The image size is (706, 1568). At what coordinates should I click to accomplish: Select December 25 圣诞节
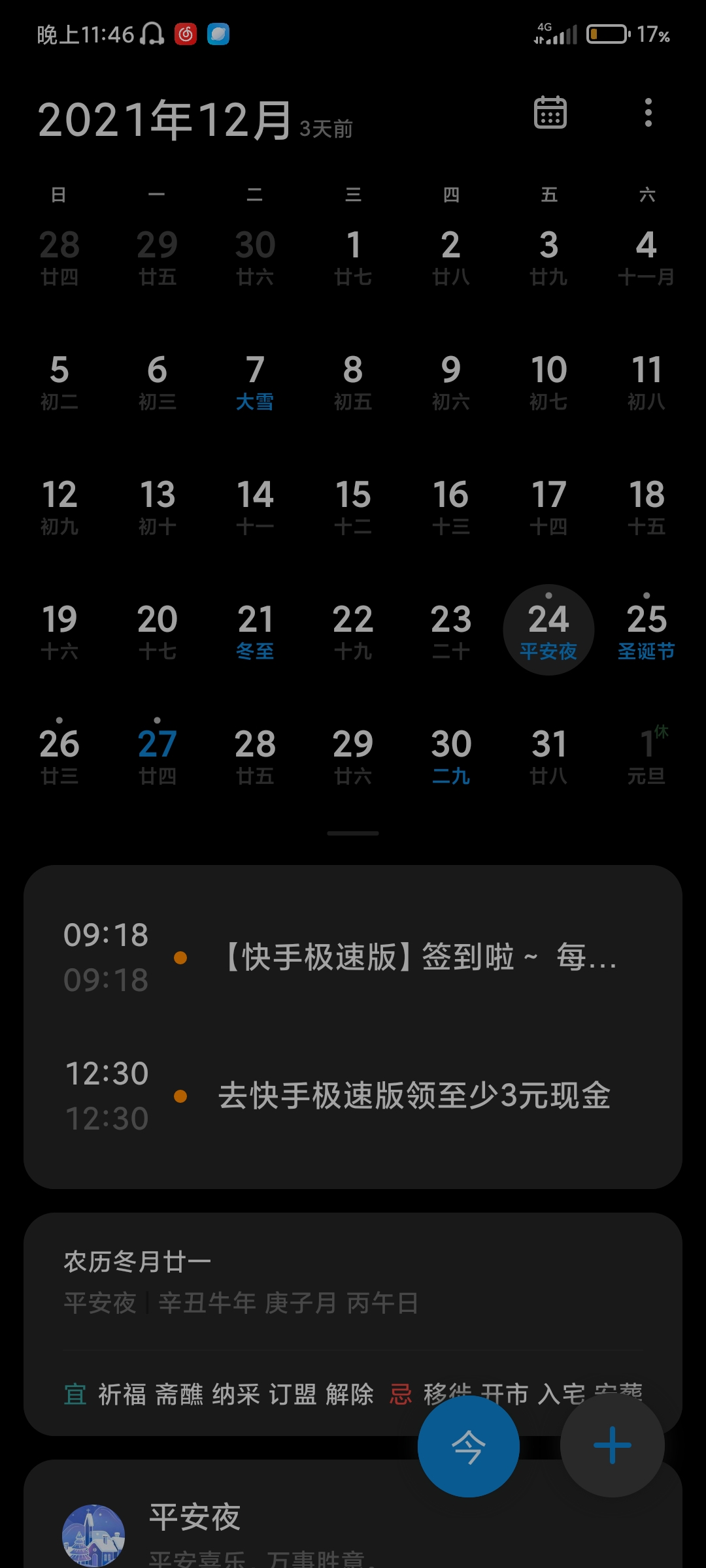point(647,630)
